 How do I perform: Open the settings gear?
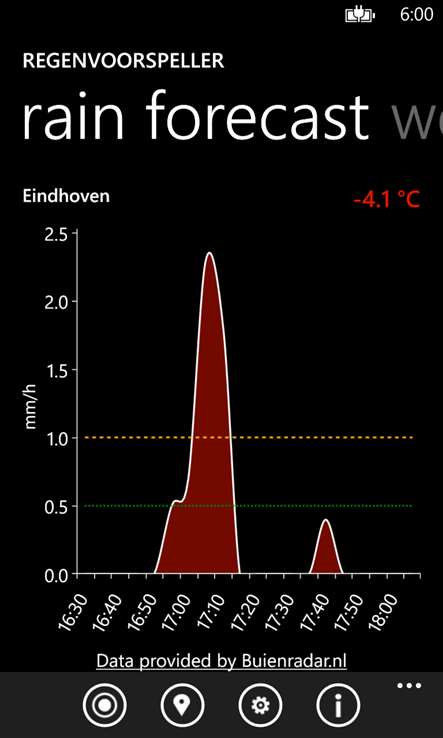pos(260,705)
